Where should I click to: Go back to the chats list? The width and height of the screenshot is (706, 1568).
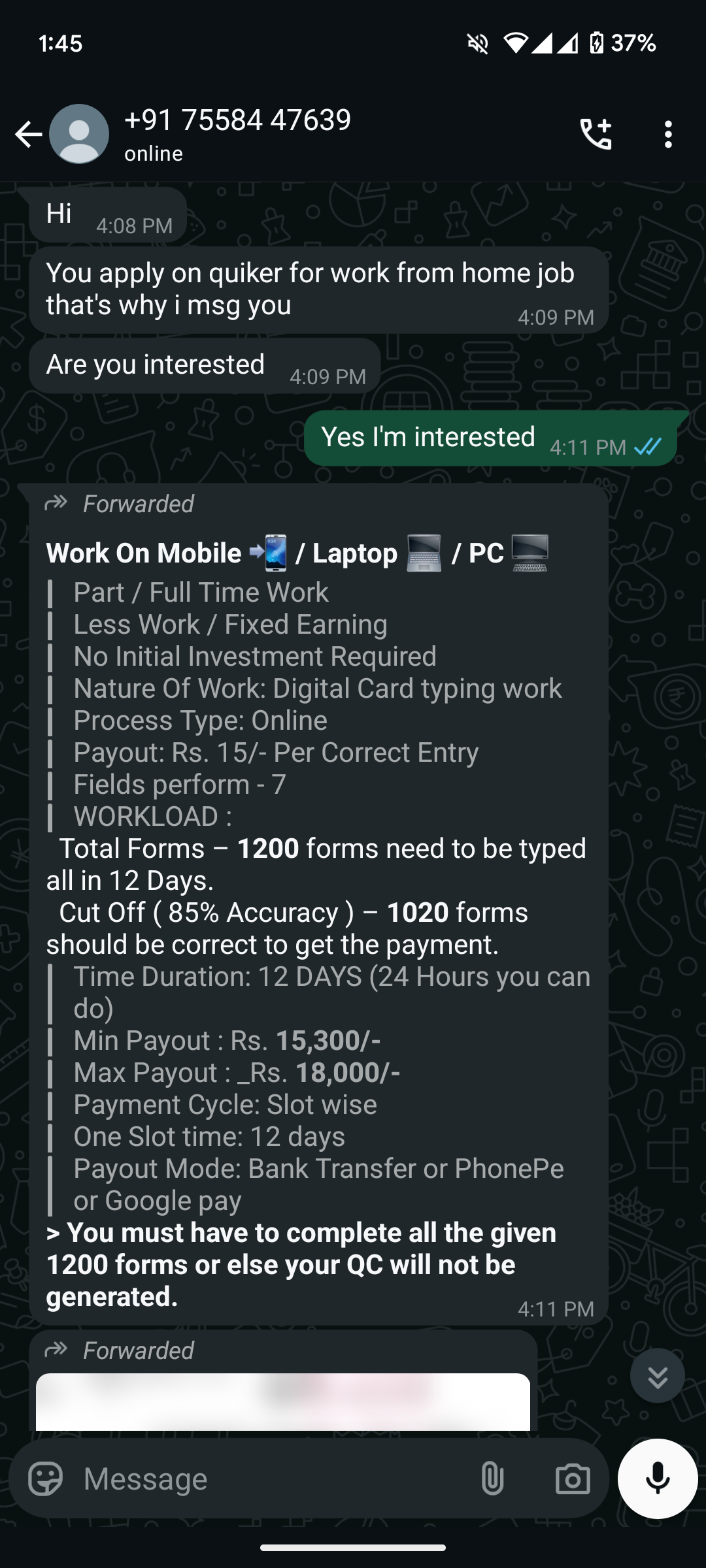(x=28, y=135)
